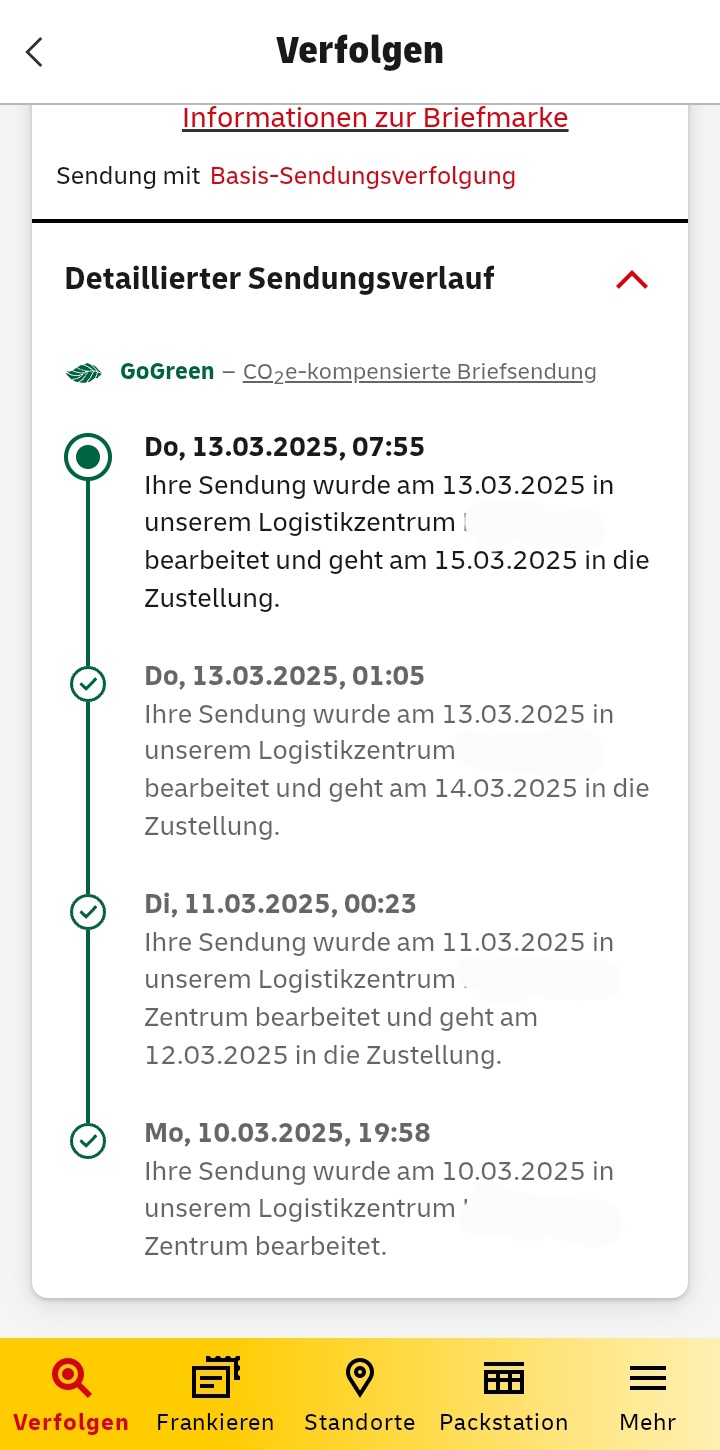Screen dimensions: 720x1450
Task: Open Informationen zur Briefmarke link
Action: pos(375,118)
